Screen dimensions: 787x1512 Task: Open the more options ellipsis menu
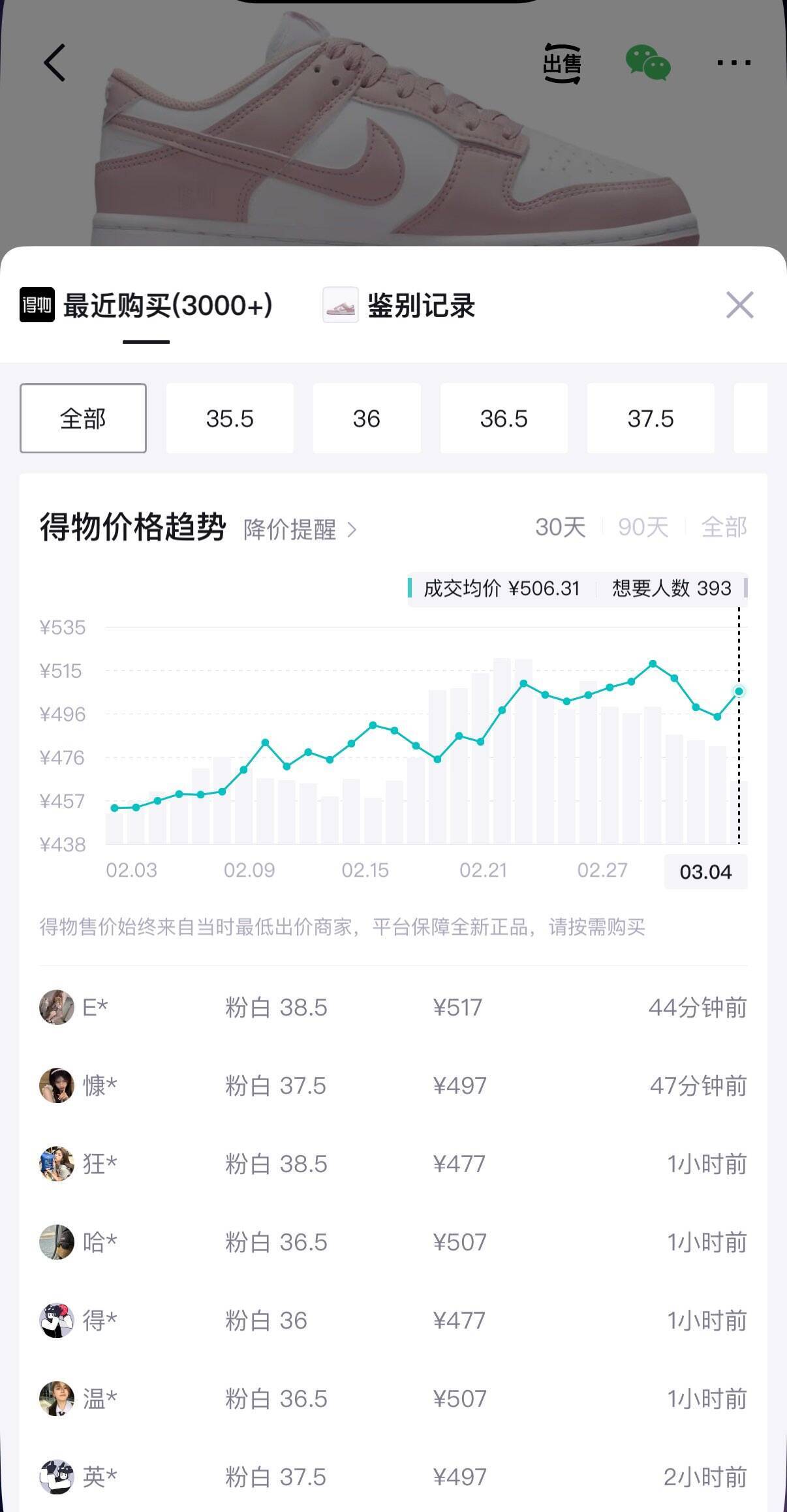pyautogui.click(x=733, y=63)
